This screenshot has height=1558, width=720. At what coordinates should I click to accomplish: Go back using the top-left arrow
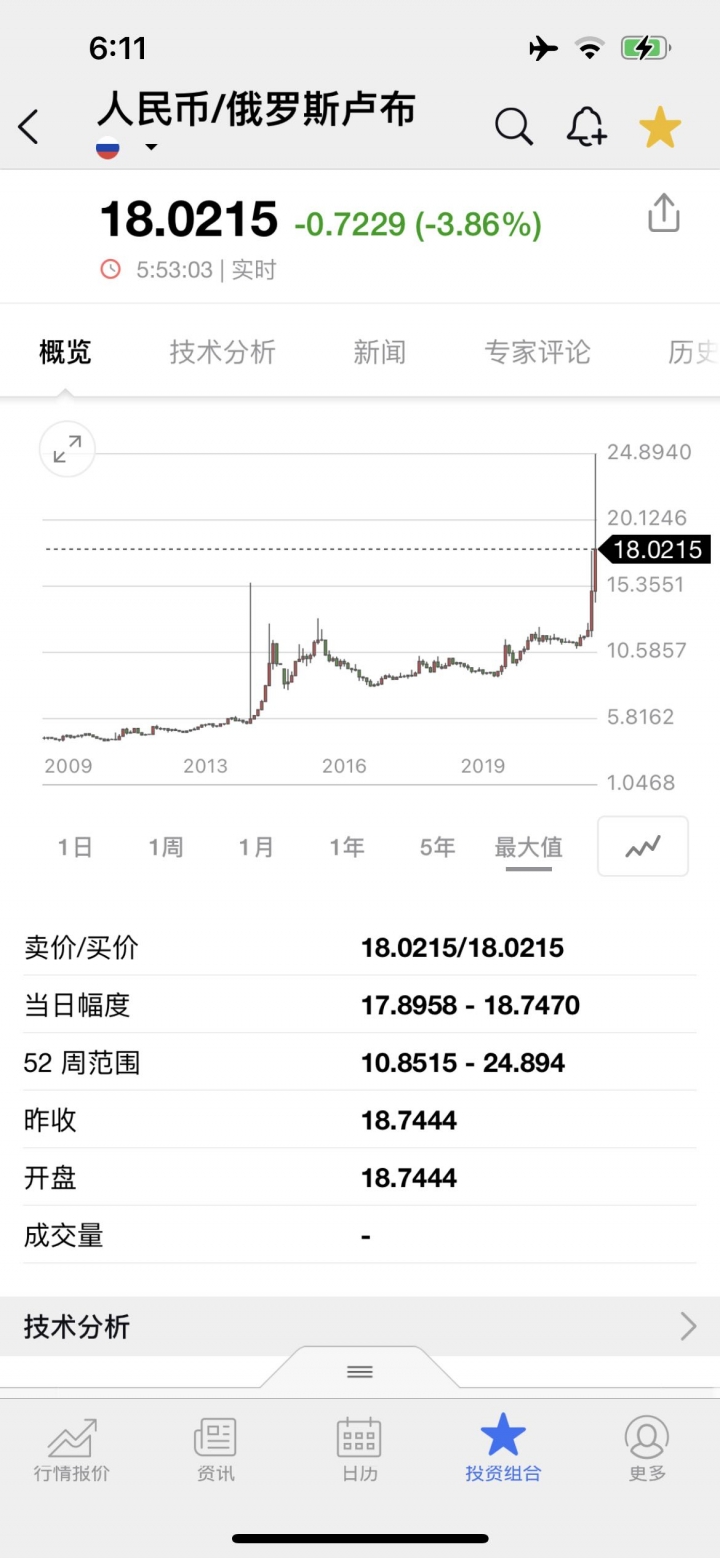click(29, 127)
